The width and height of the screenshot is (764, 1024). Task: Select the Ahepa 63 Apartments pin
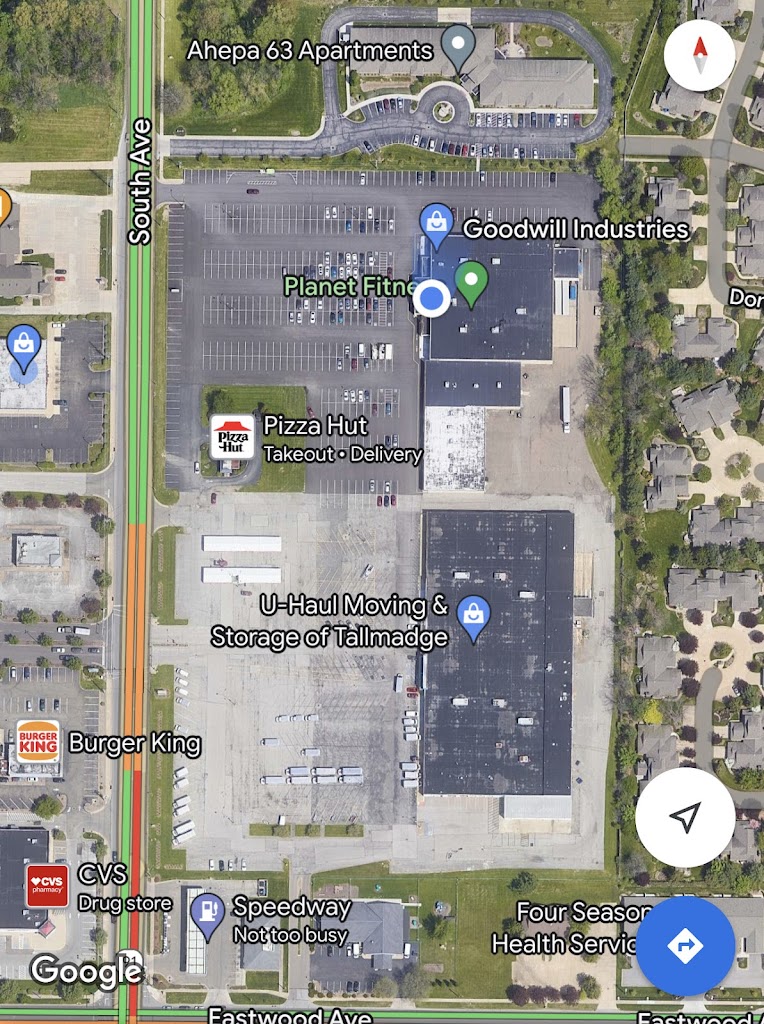(x=458, y=47)
